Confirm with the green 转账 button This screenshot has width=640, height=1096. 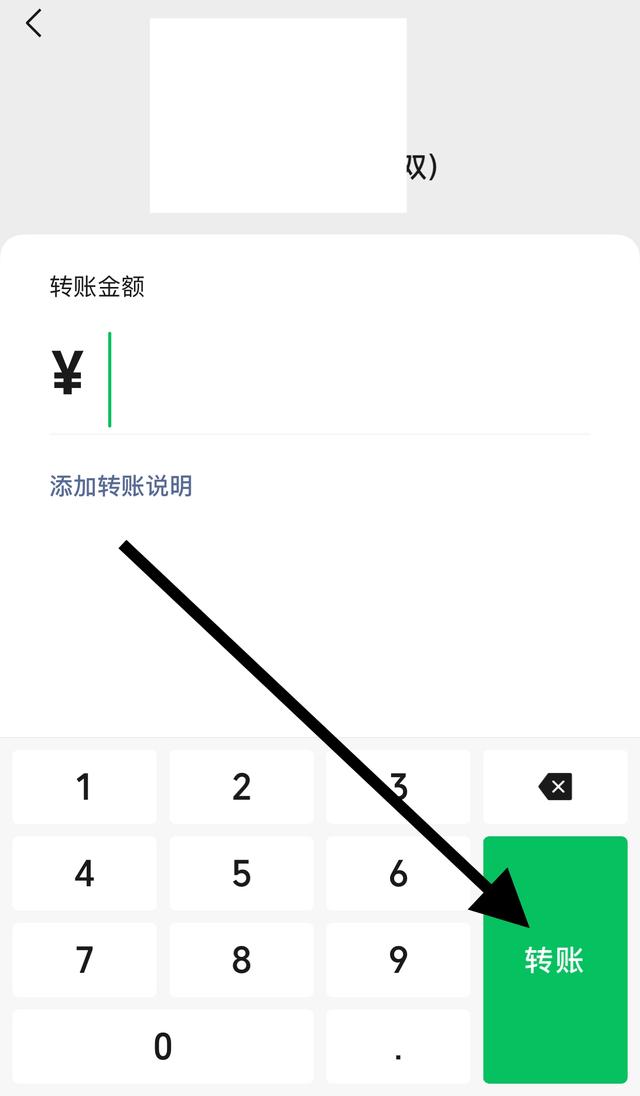coord(555,960)
